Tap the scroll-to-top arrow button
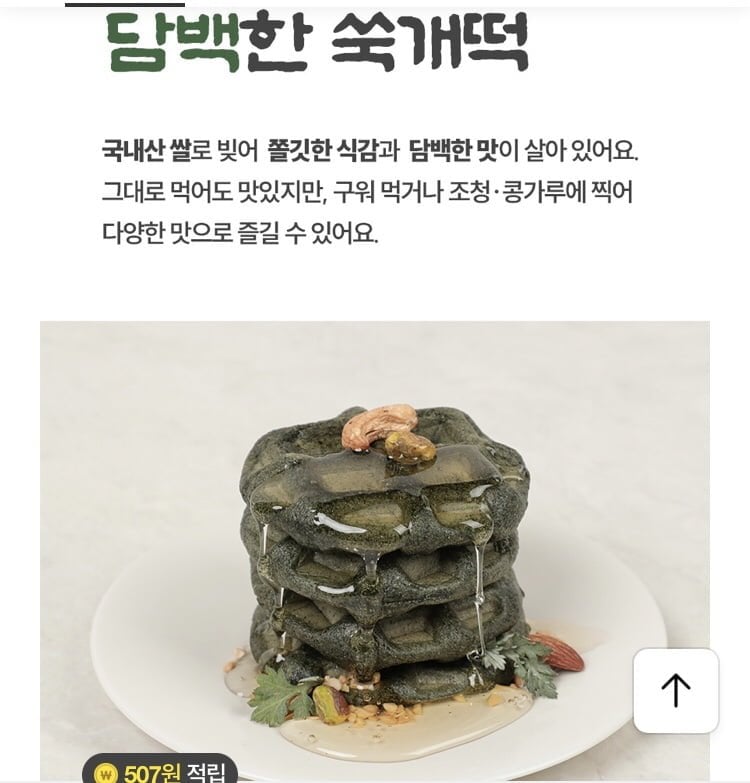Viewport: 750px width, 783px height. (x=676, y=690)
